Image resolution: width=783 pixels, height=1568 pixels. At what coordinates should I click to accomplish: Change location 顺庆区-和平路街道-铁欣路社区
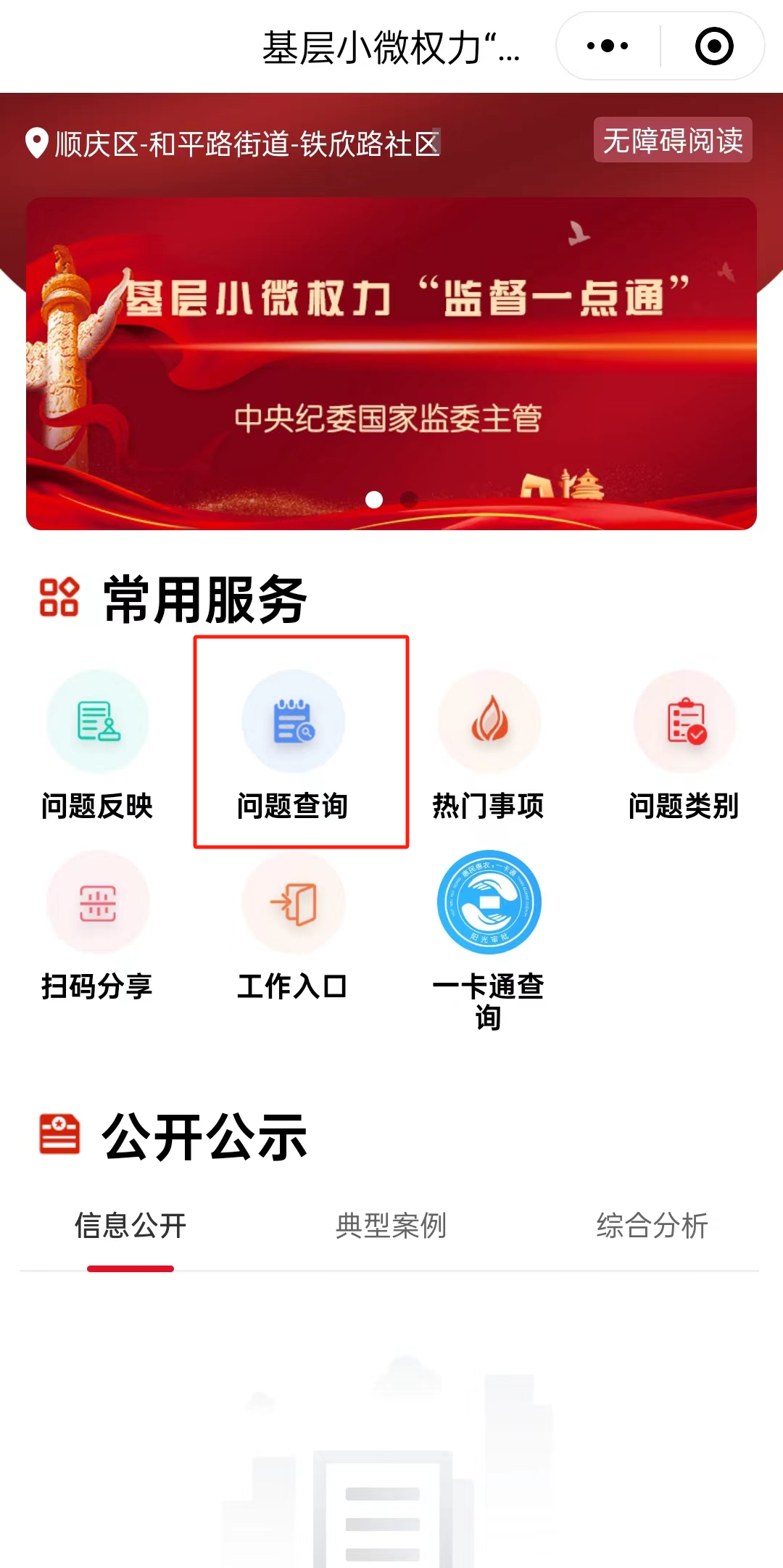pos(233,144)
